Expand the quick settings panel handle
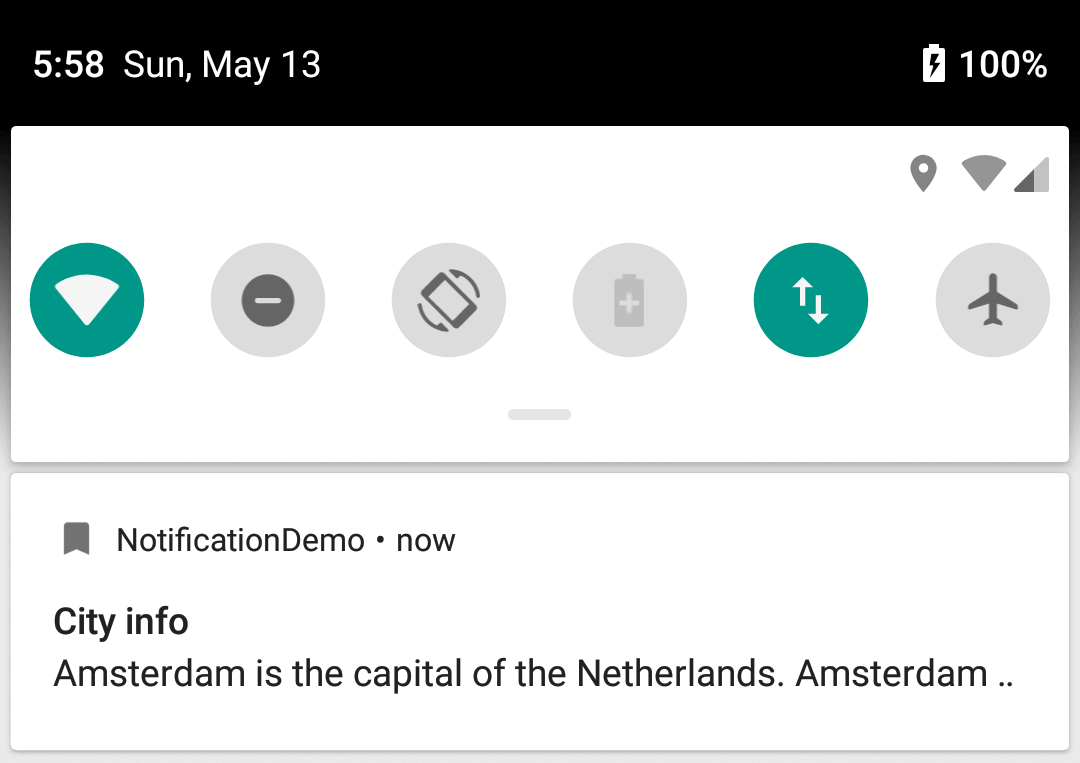Screen dimensions: 1080x763 (x=539, y=414)
